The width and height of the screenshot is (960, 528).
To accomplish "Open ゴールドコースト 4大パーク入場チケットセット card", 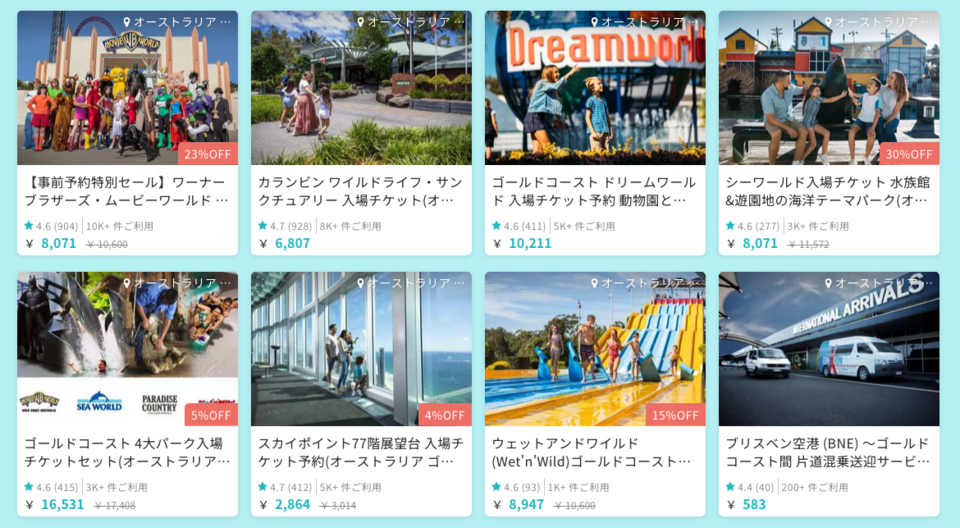I will coord(127,451).
